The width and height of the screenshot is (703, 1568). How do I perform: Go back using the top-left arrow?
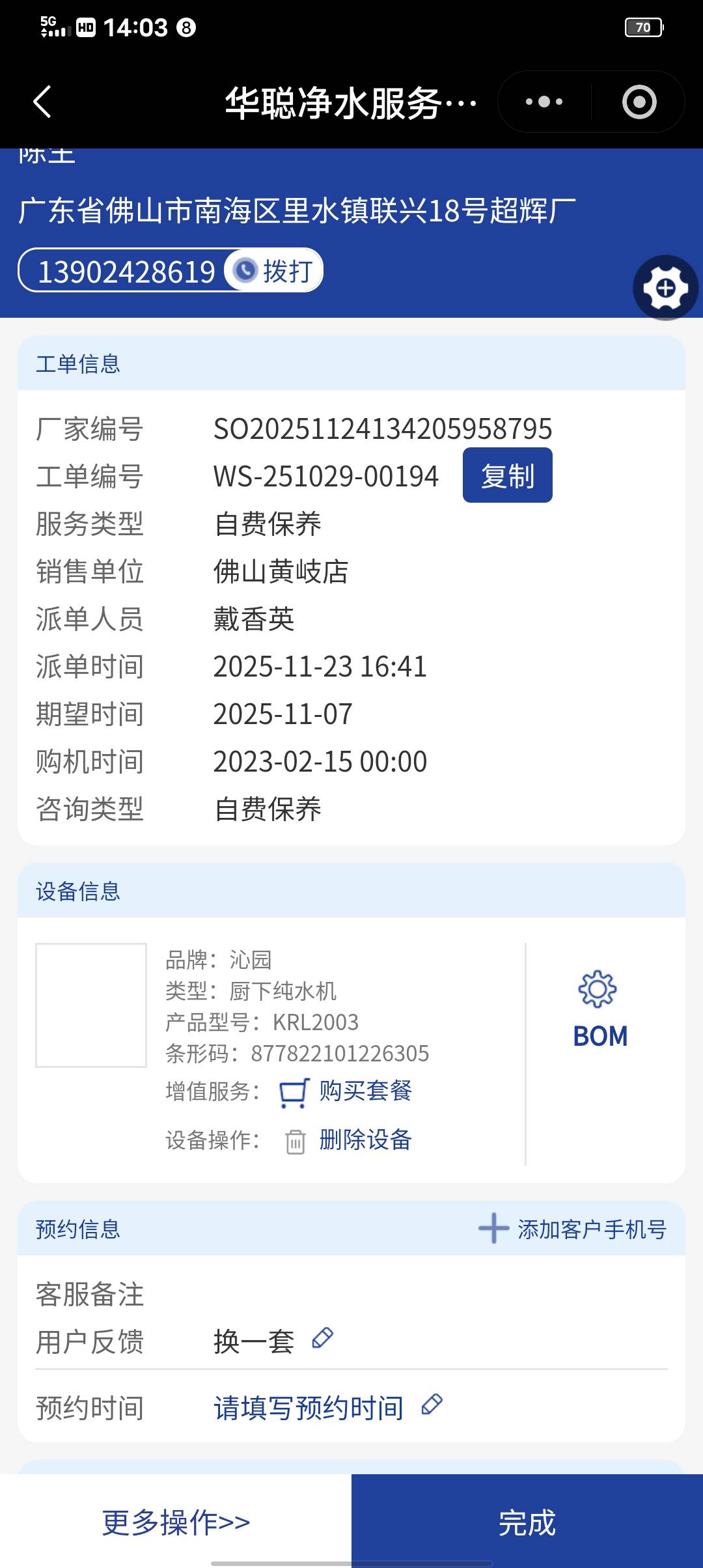(x=42, y=102)
